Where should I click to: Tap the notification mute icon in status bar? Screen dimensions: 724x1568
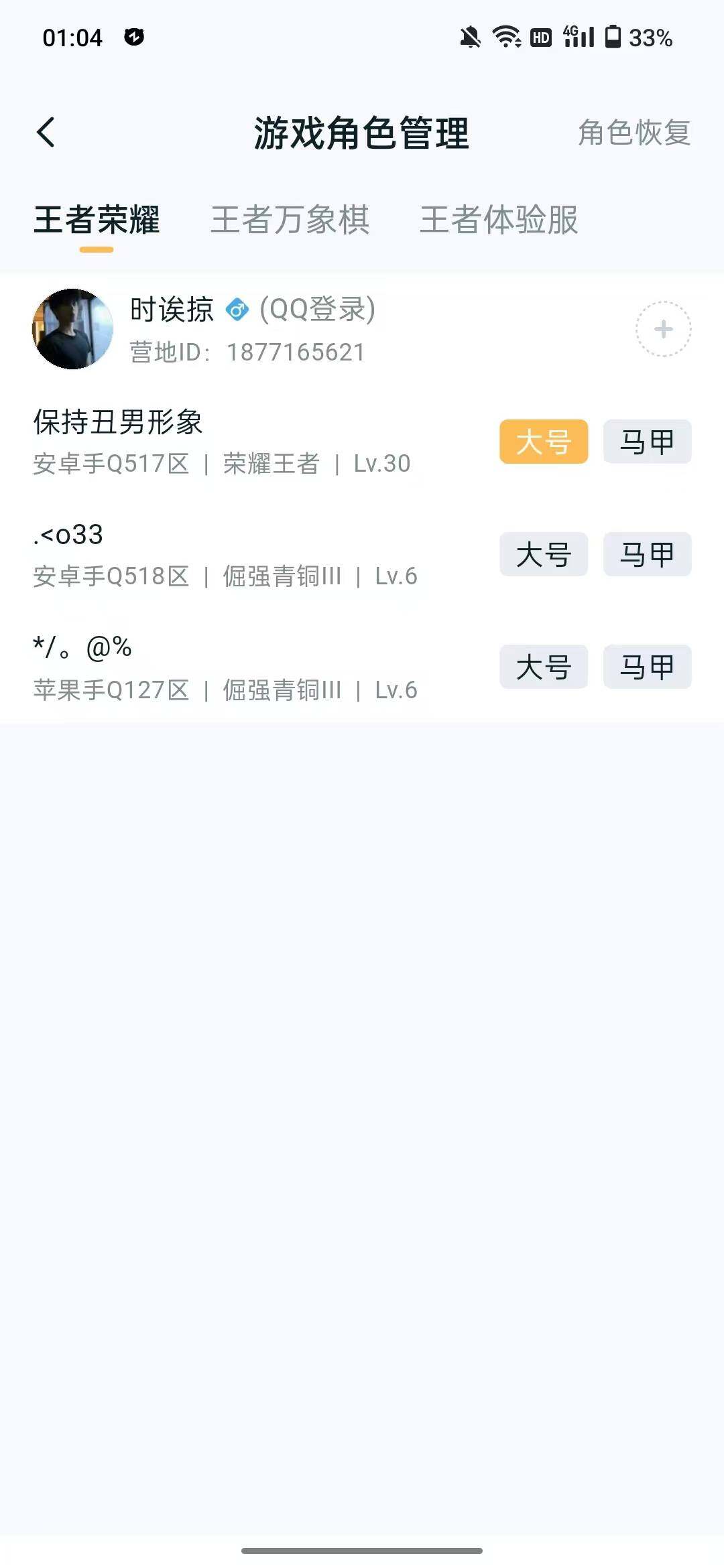click(x=469, y=39)
